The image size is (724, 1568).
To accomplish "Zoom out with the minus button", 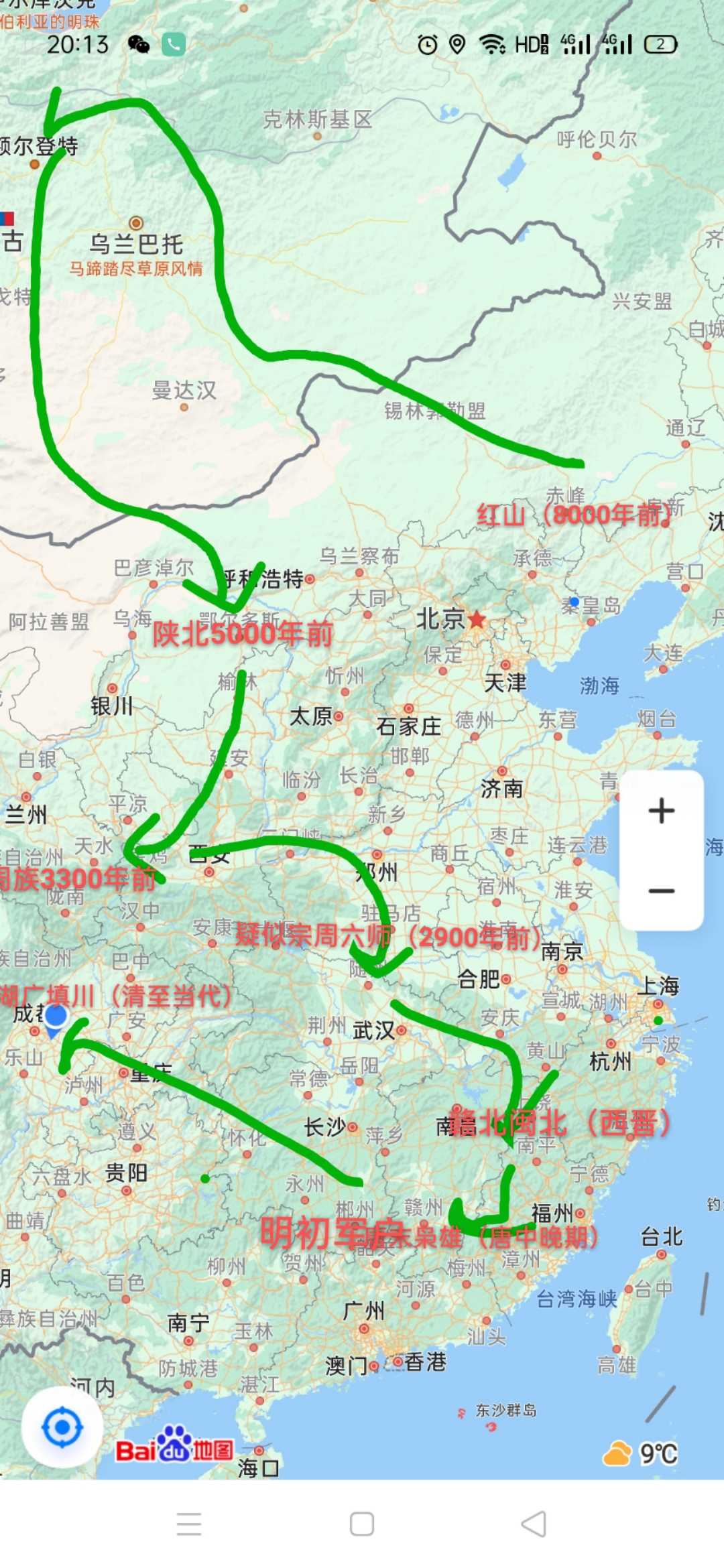I will coord(661,891).
